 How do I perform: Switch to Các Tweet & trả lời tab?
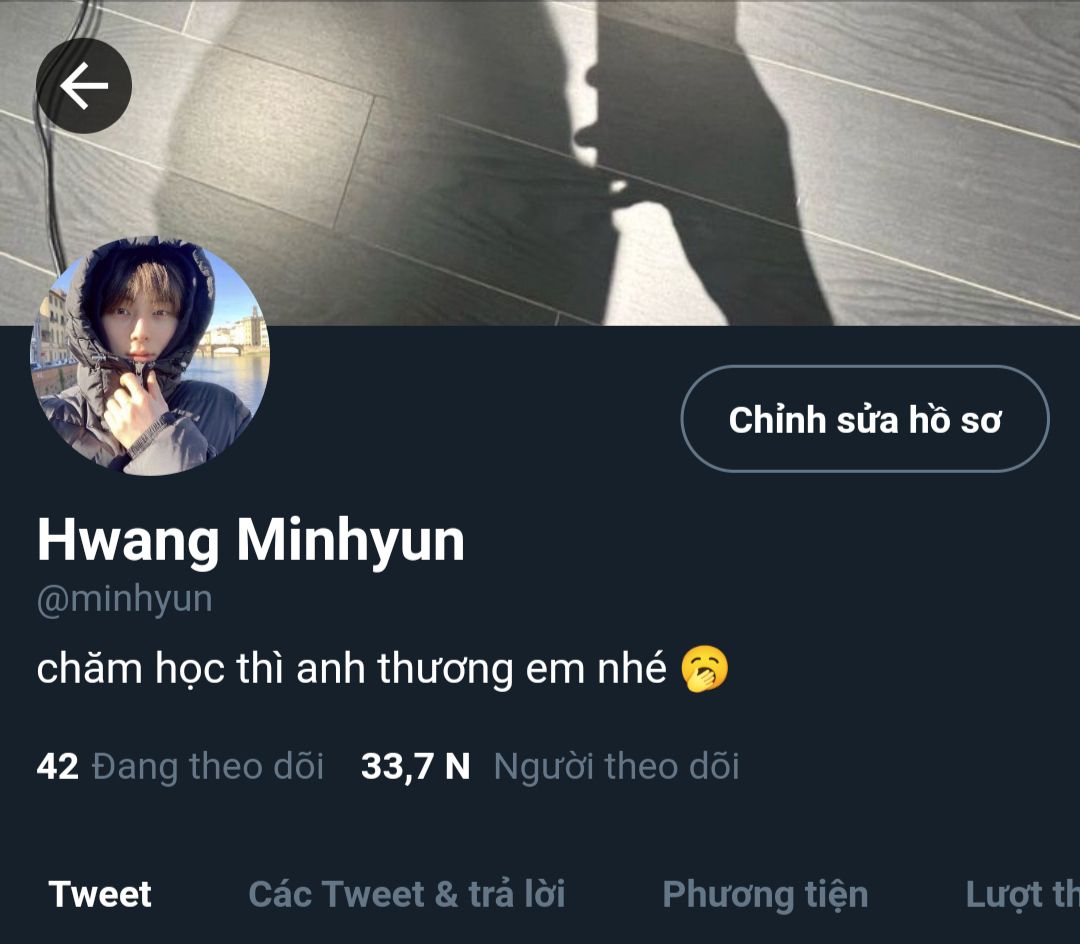click(406, 894)
